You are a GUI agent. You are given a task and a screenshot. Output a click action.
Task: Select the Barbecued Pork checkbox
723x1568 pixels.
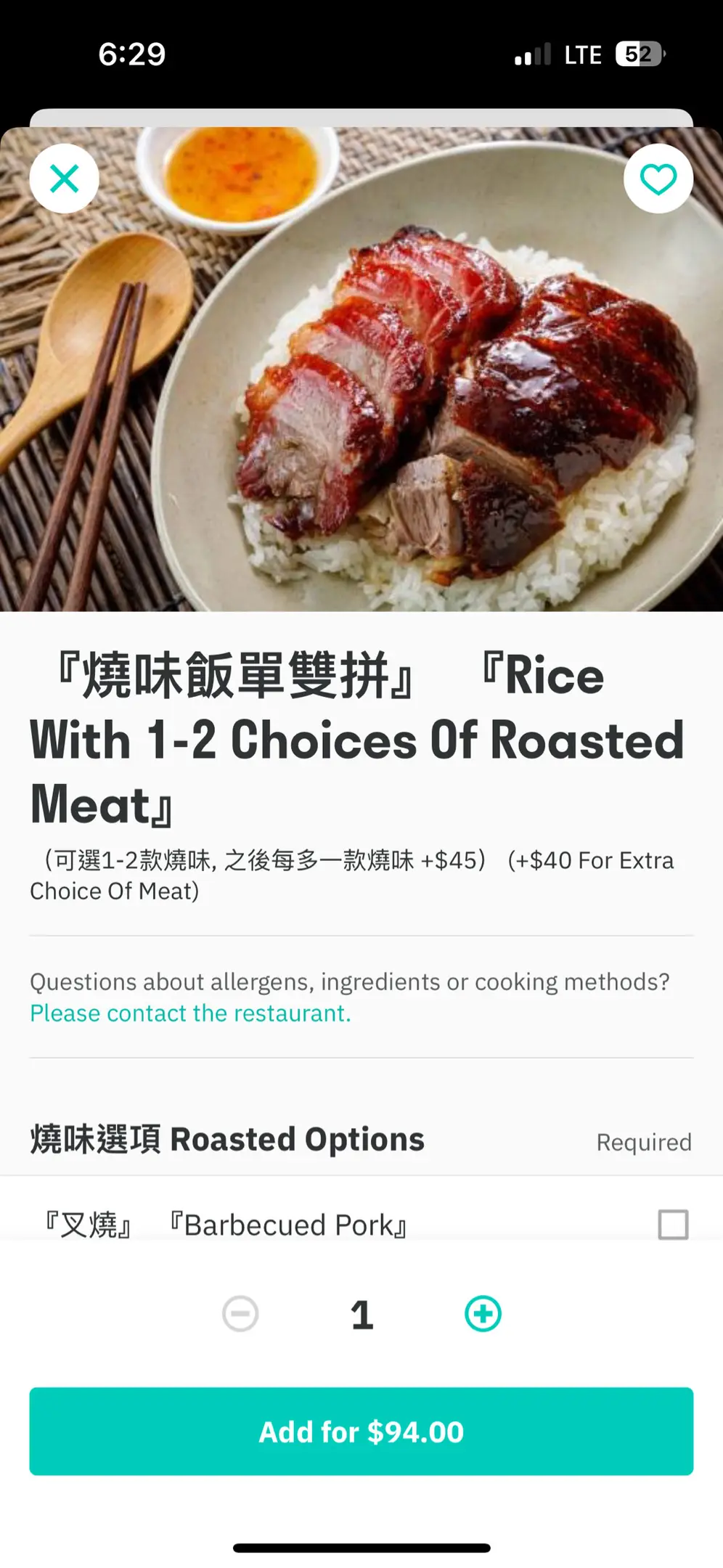click(x=673, y=1224)
